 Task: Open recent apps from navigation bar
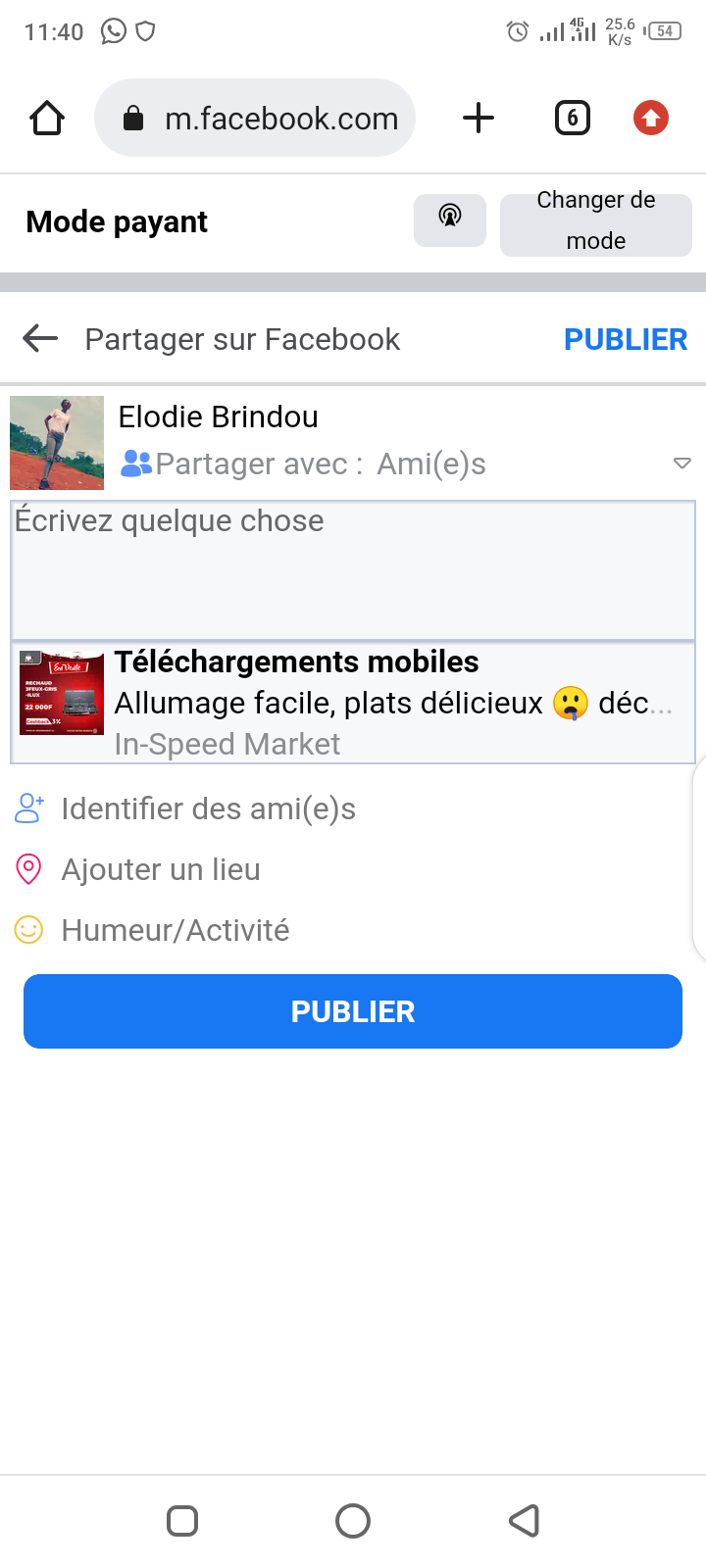coord(182,1521)
